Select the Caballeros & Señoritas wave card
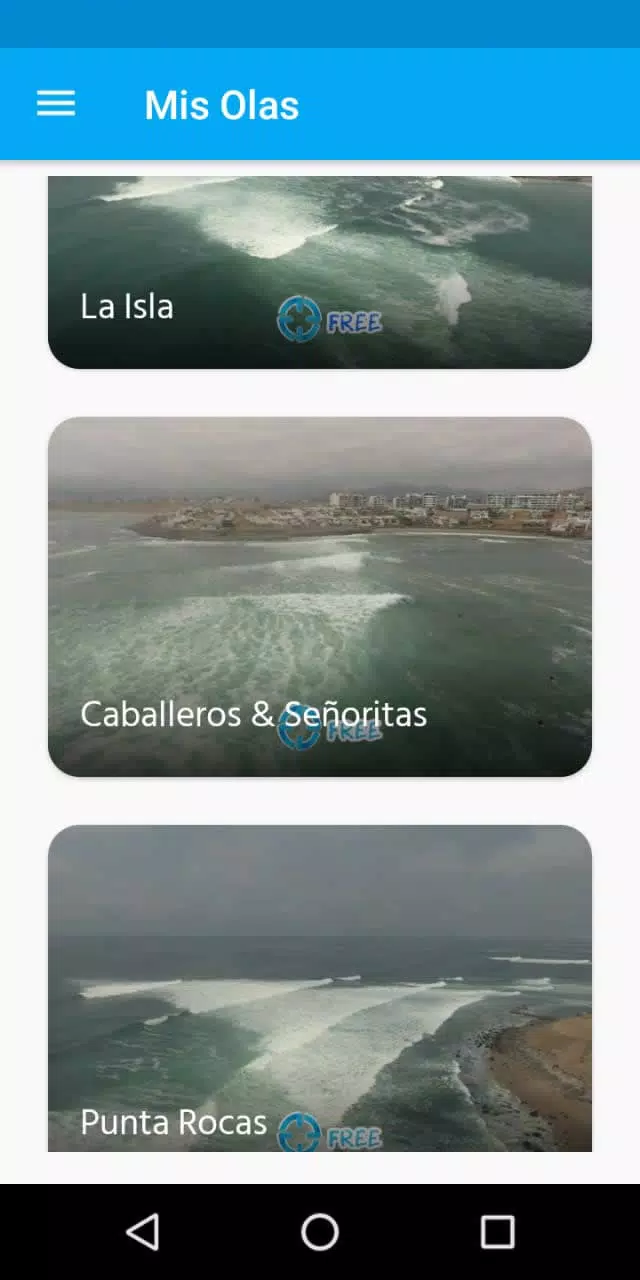The height and width of the screenshot is (1280, 640). (320, 596)
